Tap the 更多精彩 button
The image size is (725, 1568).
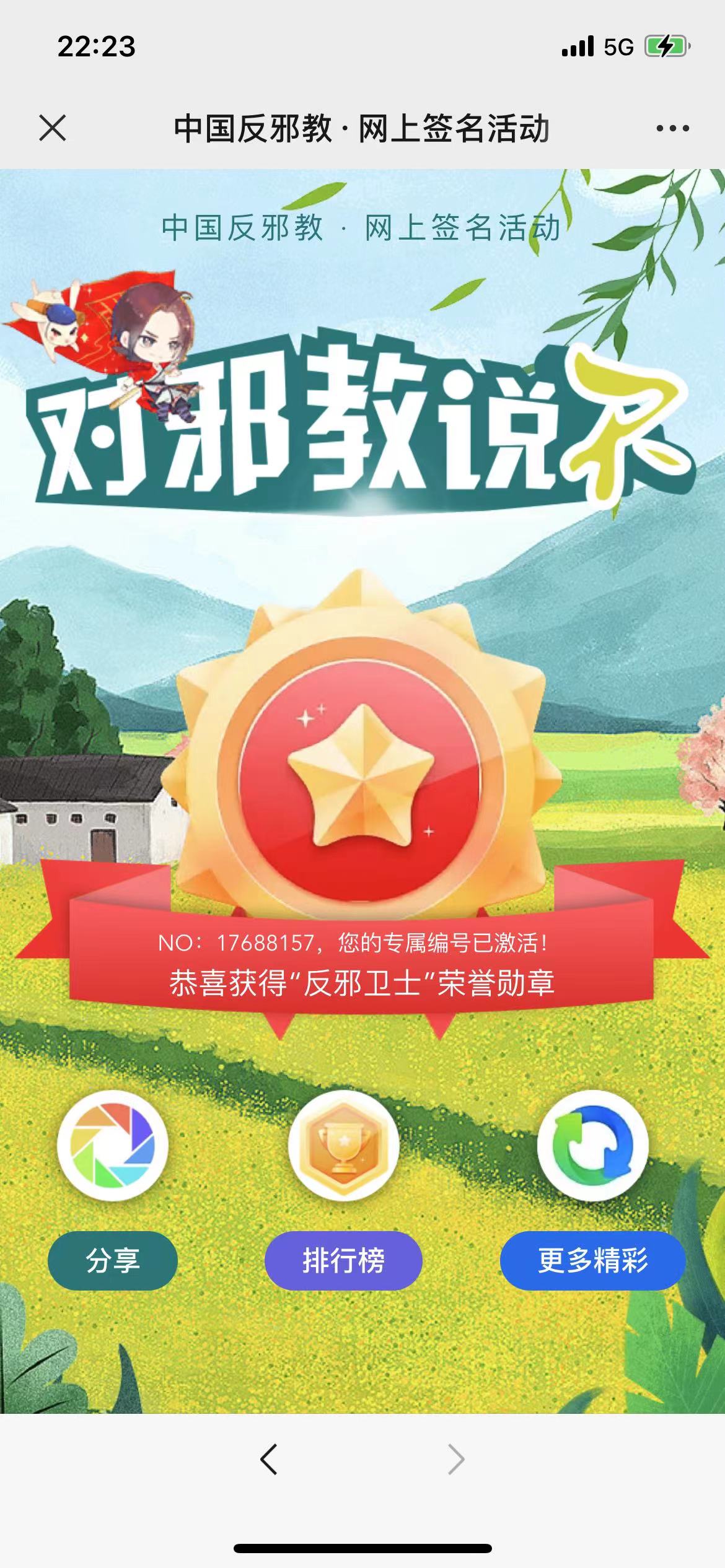(x=592, y=1261)
